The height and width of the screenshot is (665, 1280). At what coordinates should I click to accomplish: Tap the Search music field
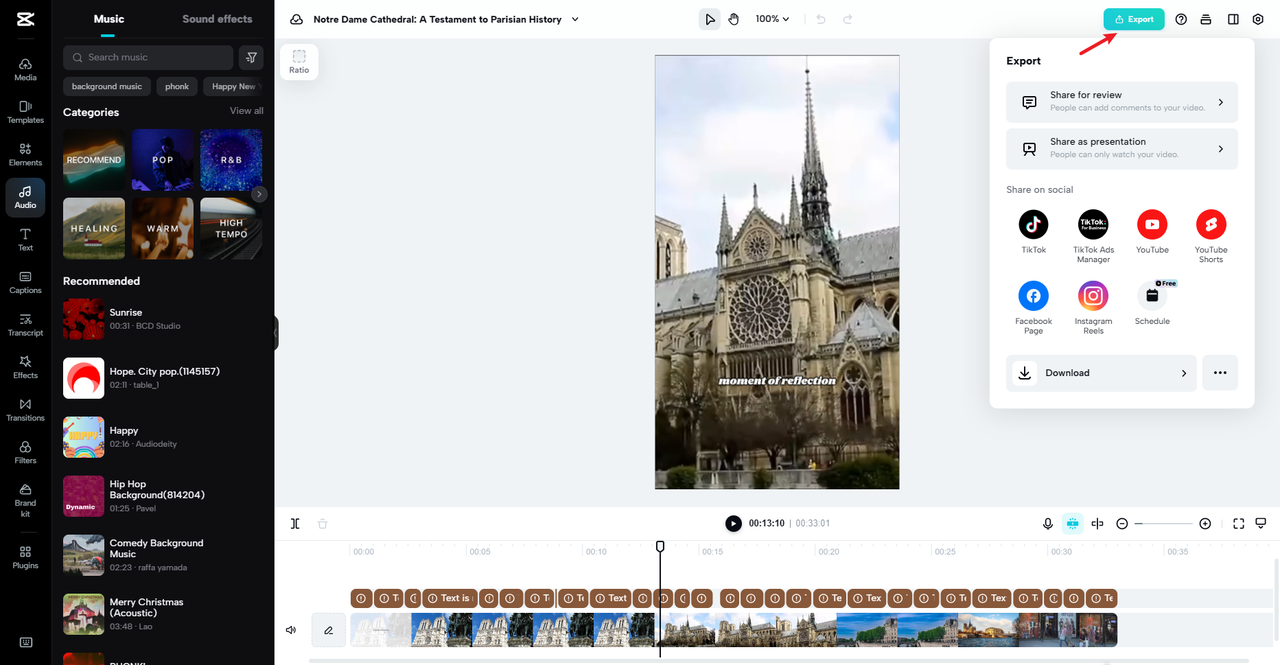pos(148,57)
